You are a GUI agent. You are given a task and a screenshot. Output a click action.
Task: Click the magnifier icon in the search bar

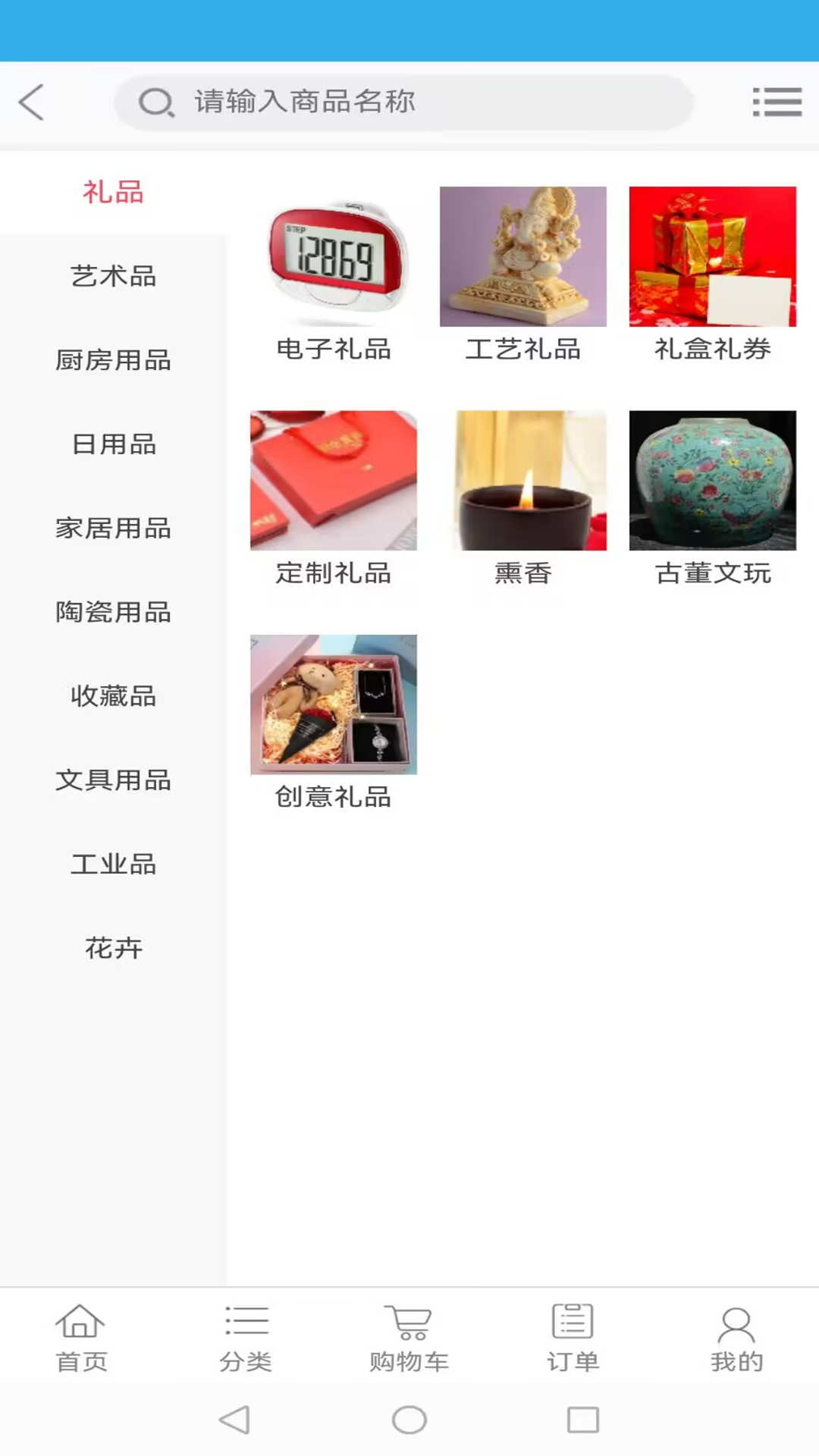point(157,101)
